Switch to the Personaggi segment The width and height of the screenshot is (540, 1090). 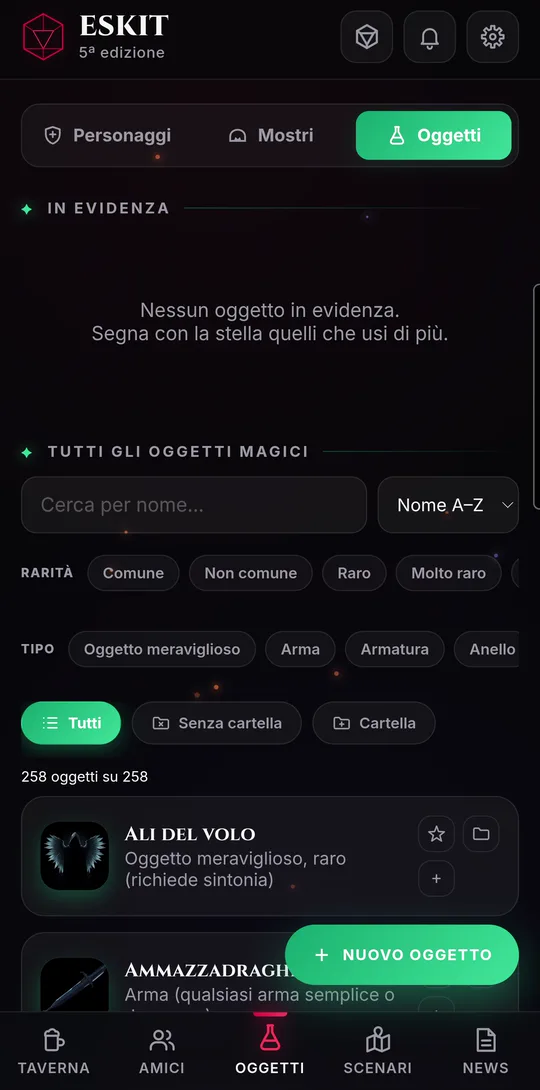tap(107, 136)
